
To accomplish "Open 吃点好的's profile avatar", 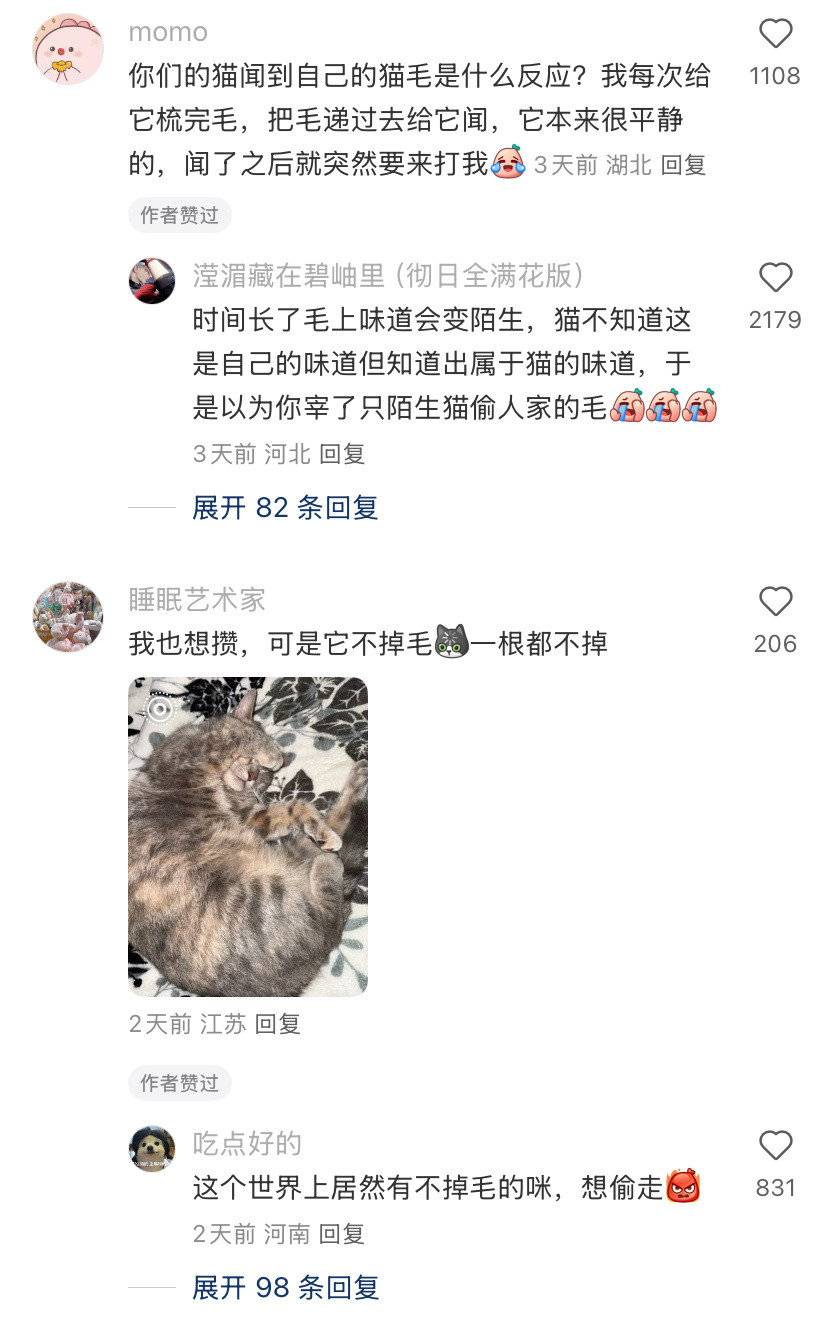I will 151,1149.
